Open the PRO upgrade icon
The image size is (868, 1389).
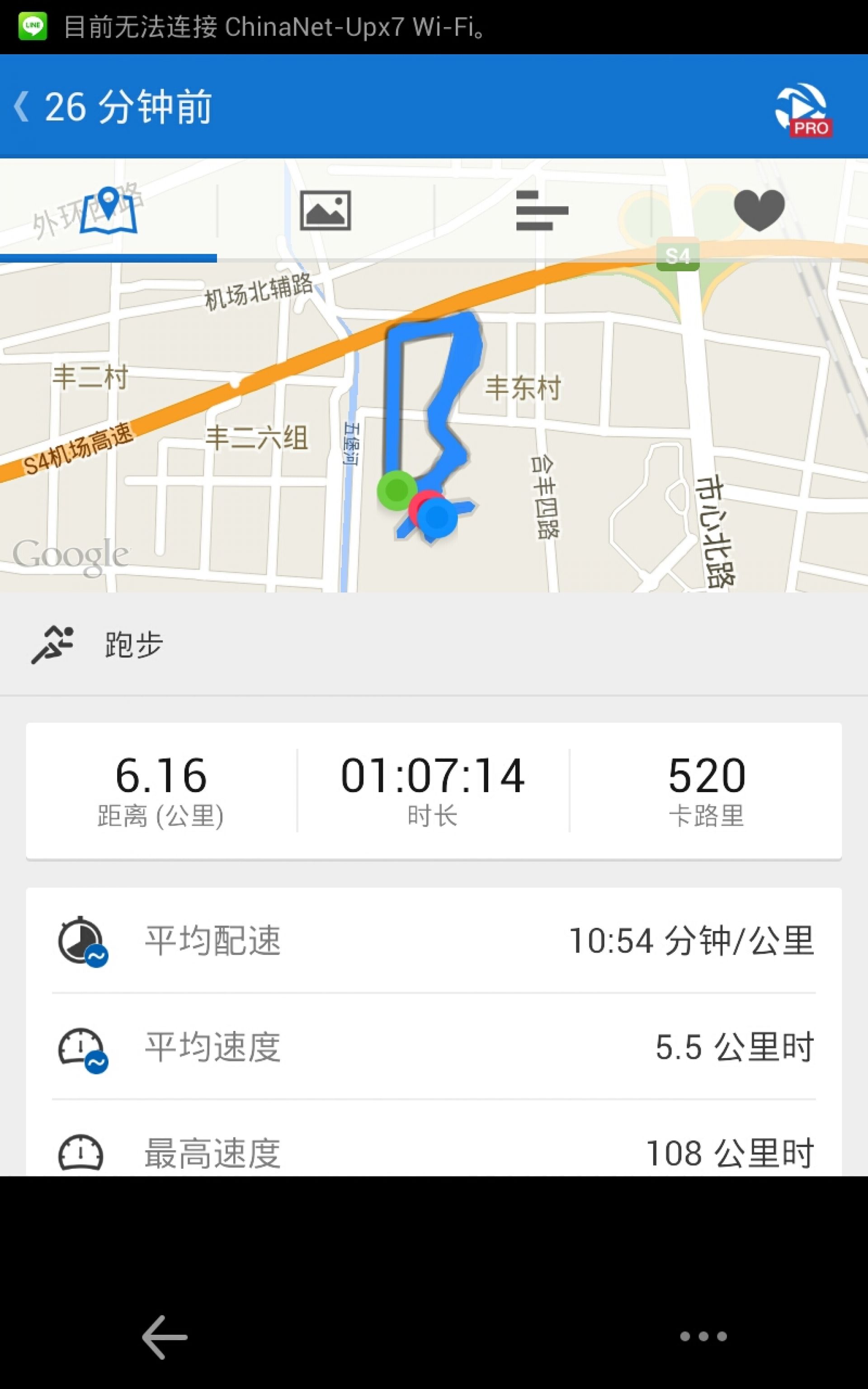pyautogui.click(x=802, y=109)
